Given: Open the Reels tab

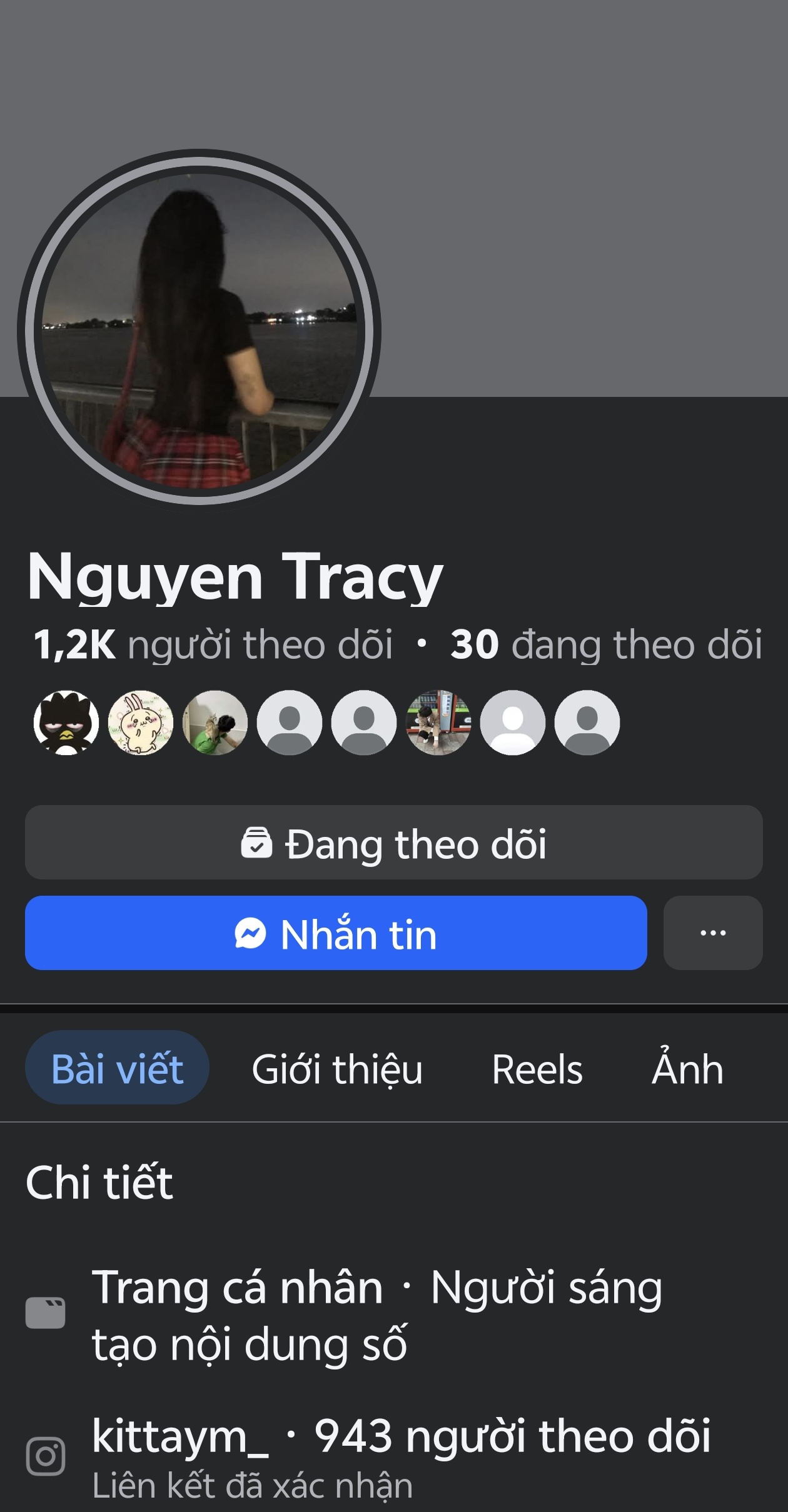Looking at the screenshot, I should (x=538, y=1069).
